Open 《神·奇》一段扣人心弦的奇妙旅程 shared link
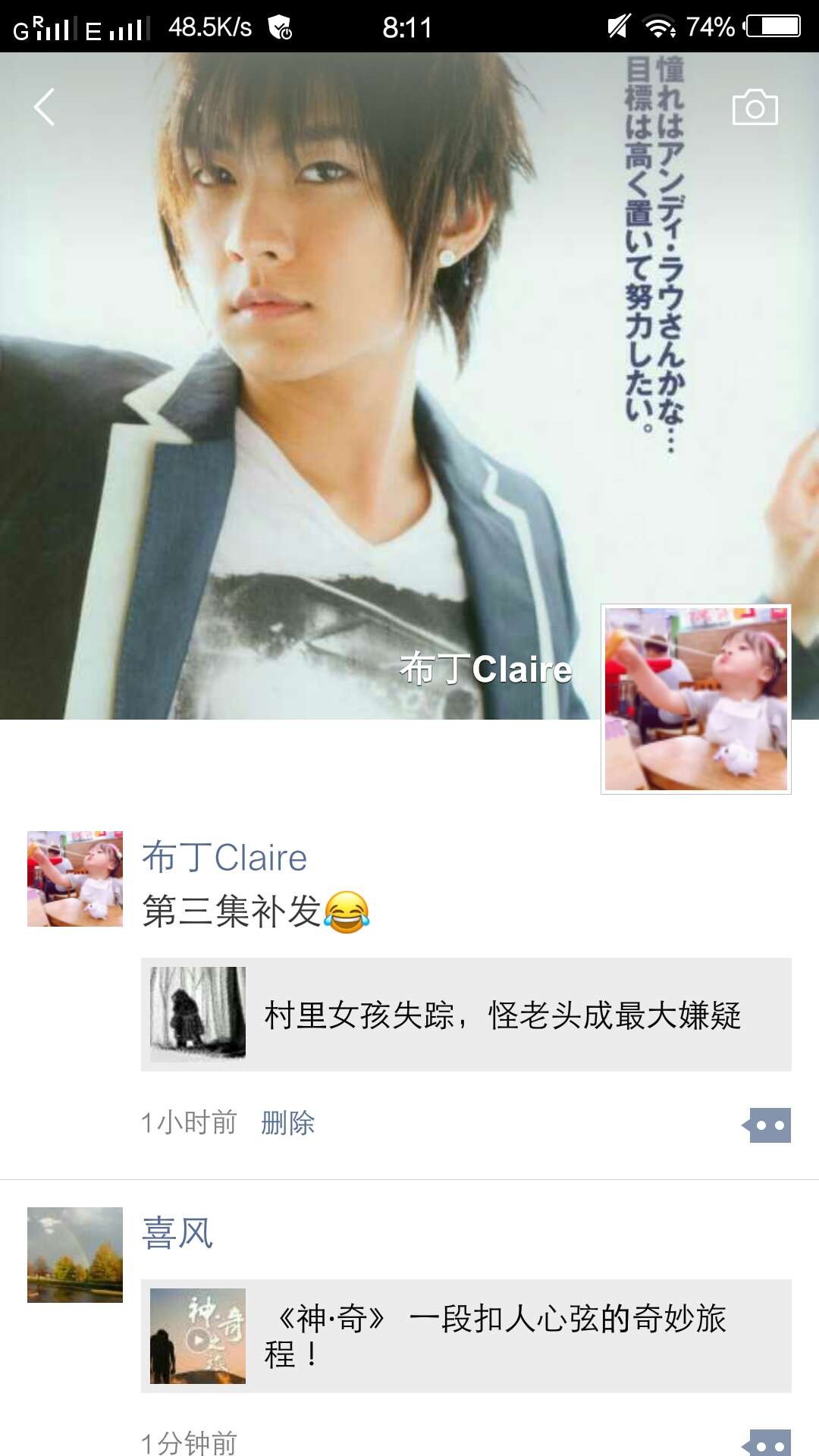 coord(466,1336)
